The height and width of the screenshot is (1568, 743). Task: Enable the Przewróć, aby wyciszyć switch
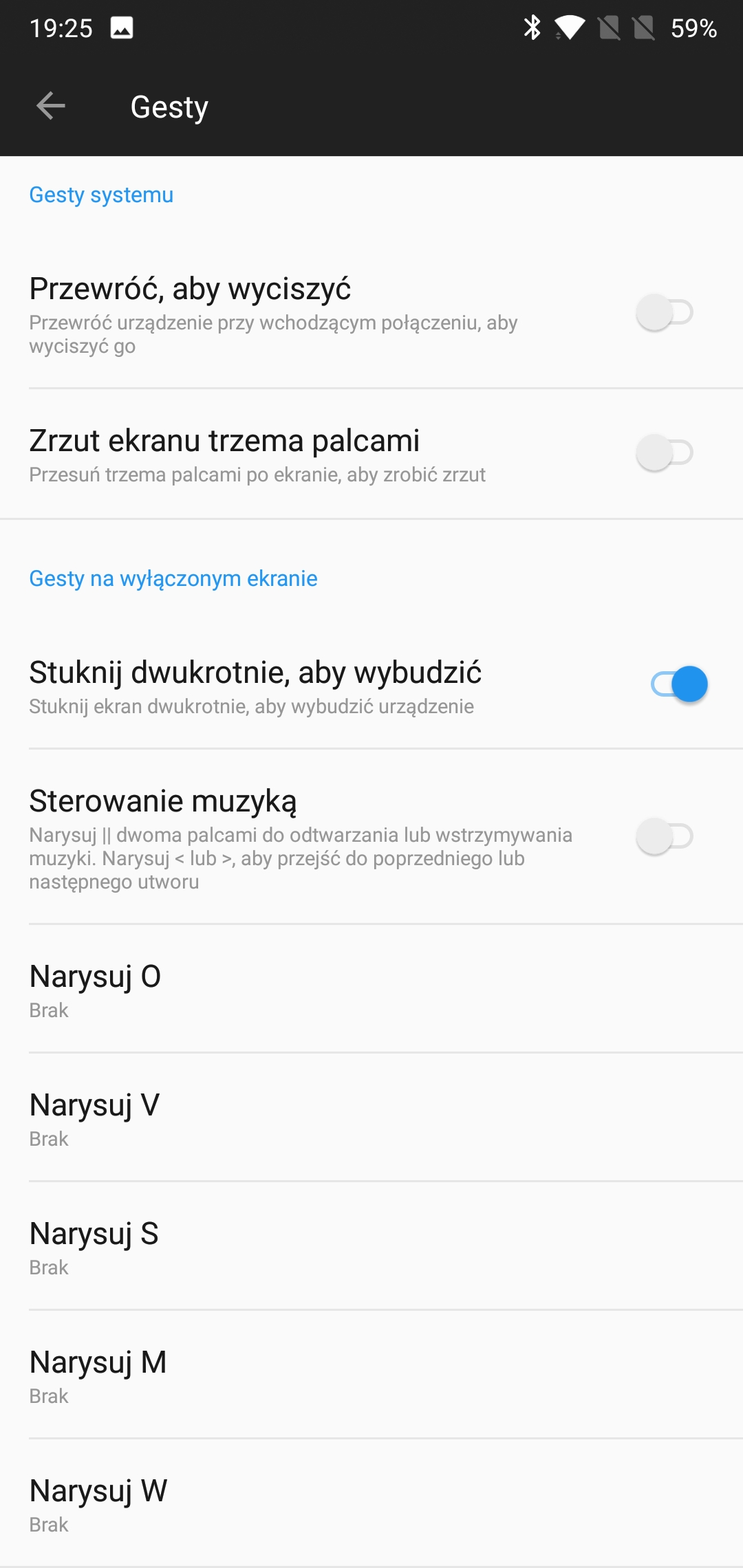coord(665,312)
